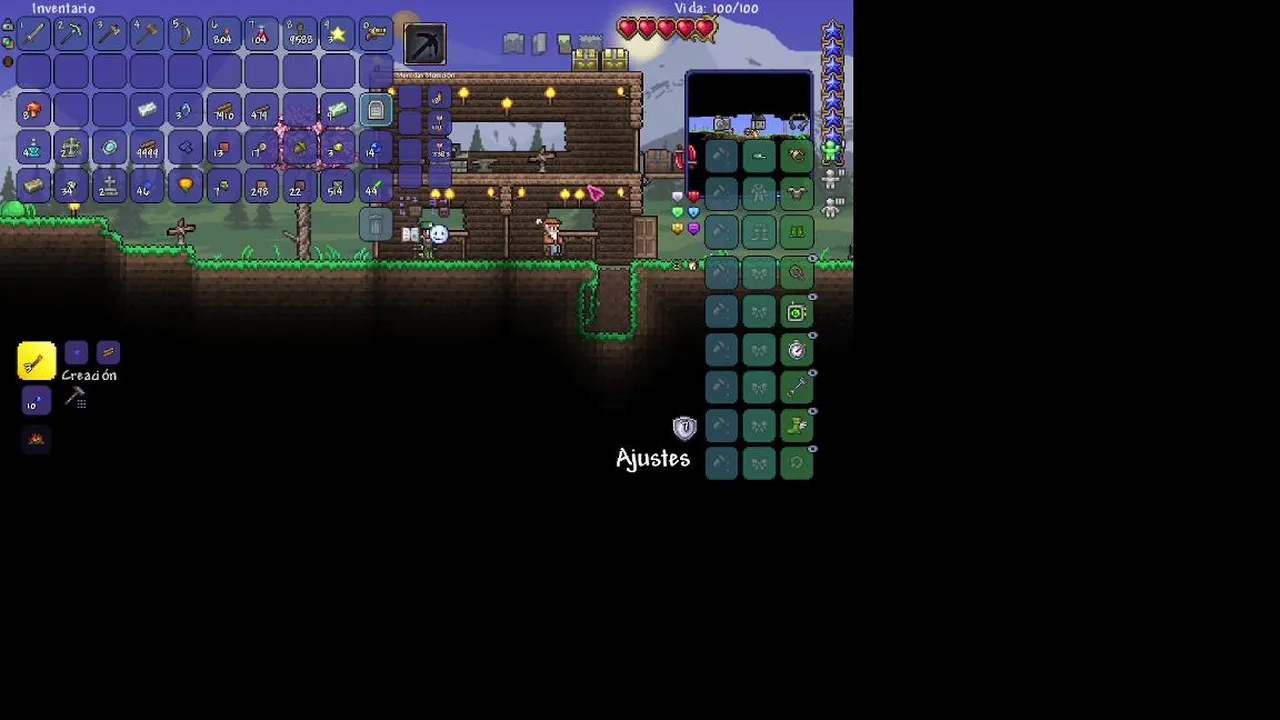Pick the fallen star in slot 9
This screenshot has width=1280, height=720.
337,35
